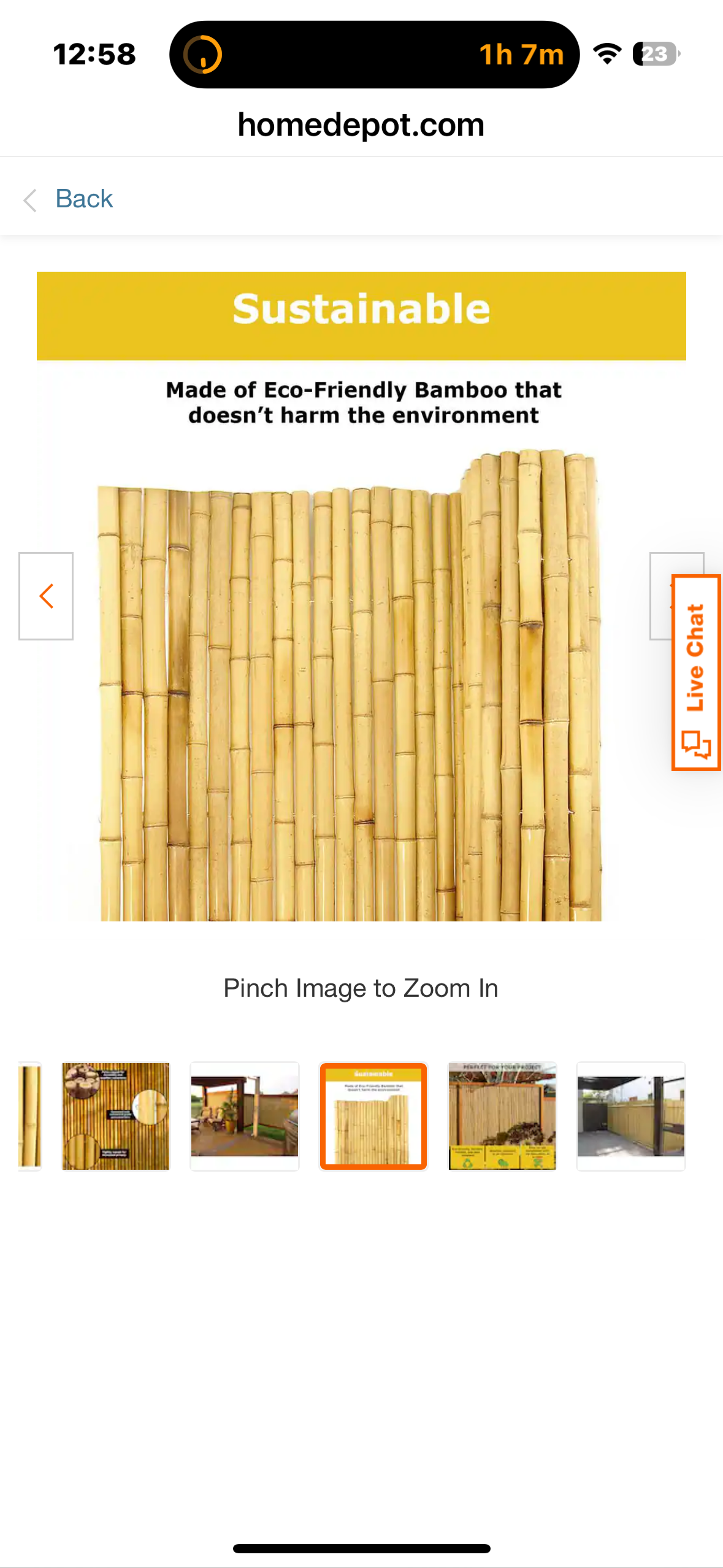Select the covered patio fencing thumbnail

click(x=631, y=1116)
